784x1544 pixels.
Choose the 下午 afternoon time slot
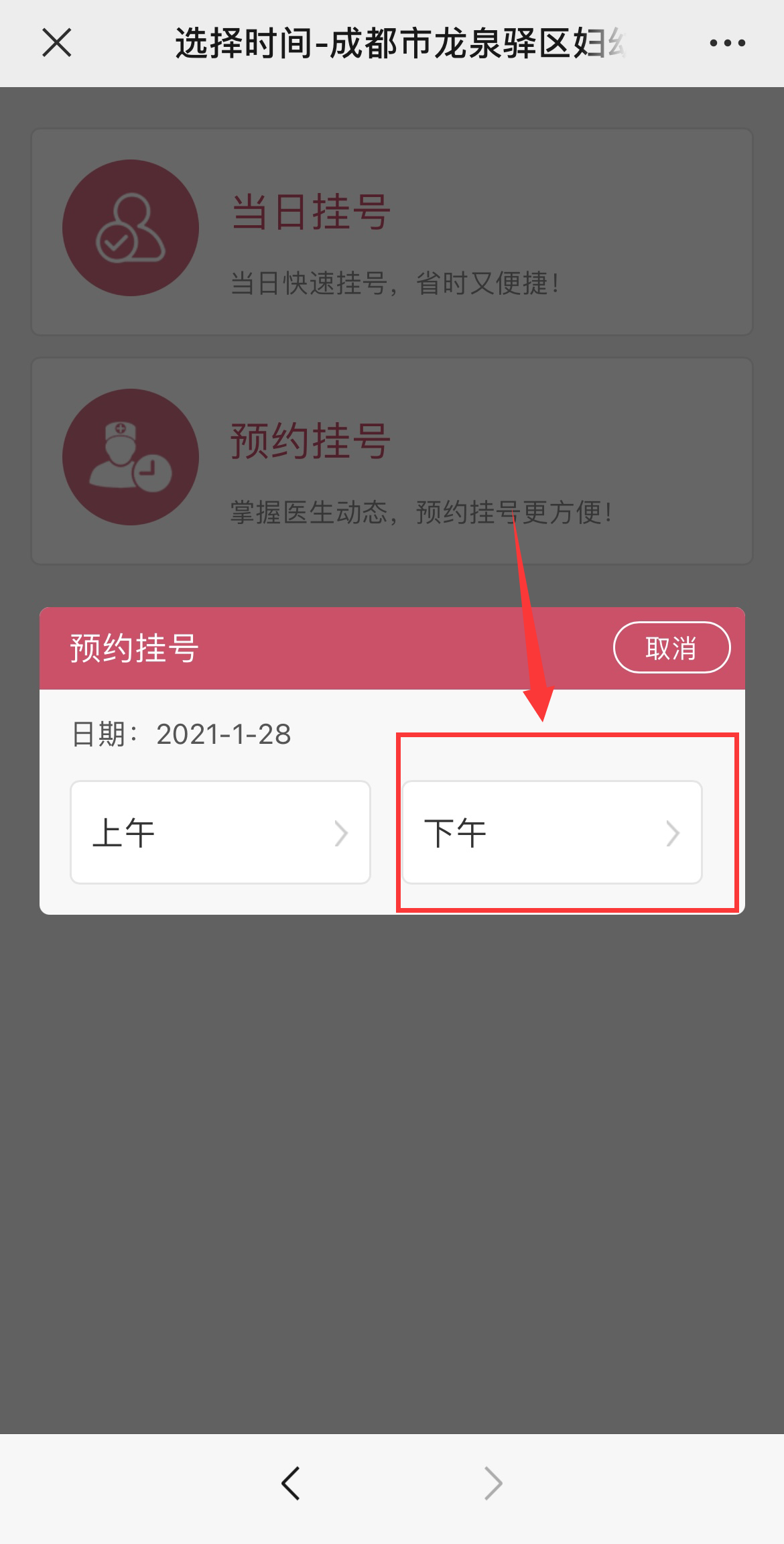point(551,832)
